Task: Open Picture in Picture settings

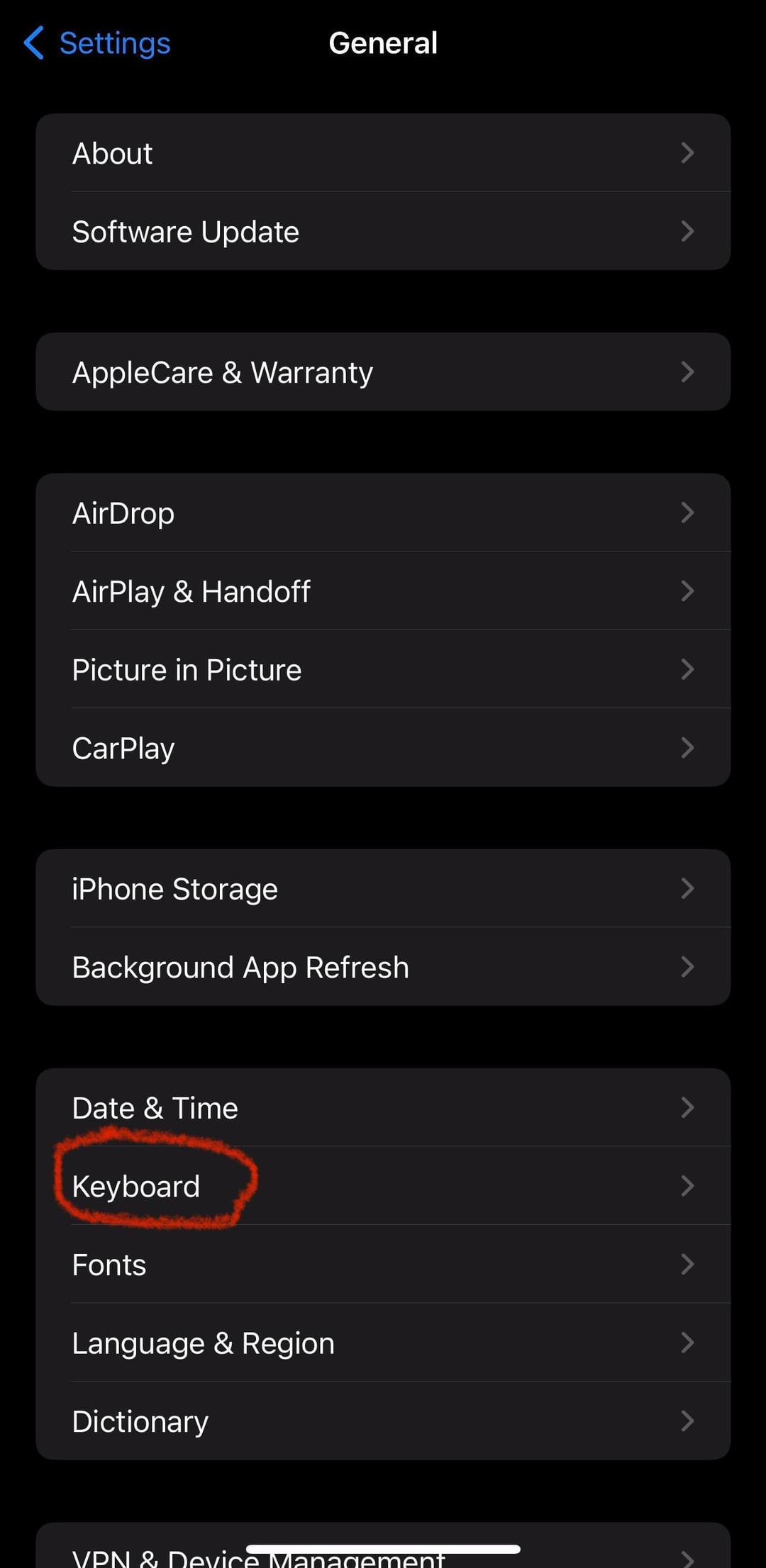Action: [x=383, y=669]
